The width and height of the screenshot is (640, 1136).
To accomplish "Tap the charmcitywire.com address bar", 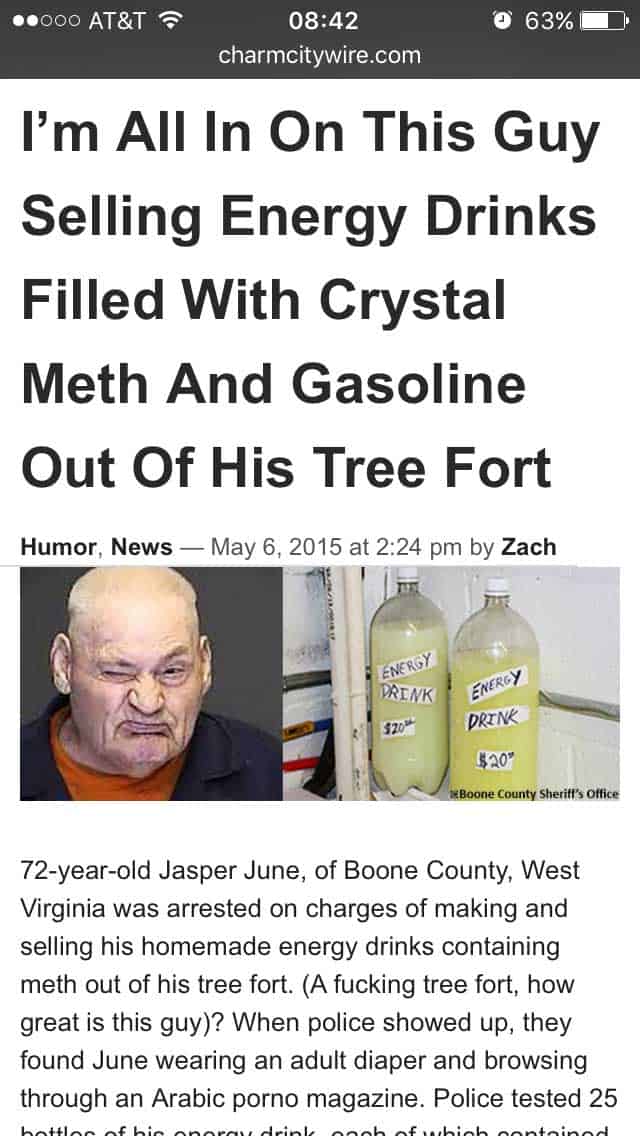I will [x=320, y=55].
